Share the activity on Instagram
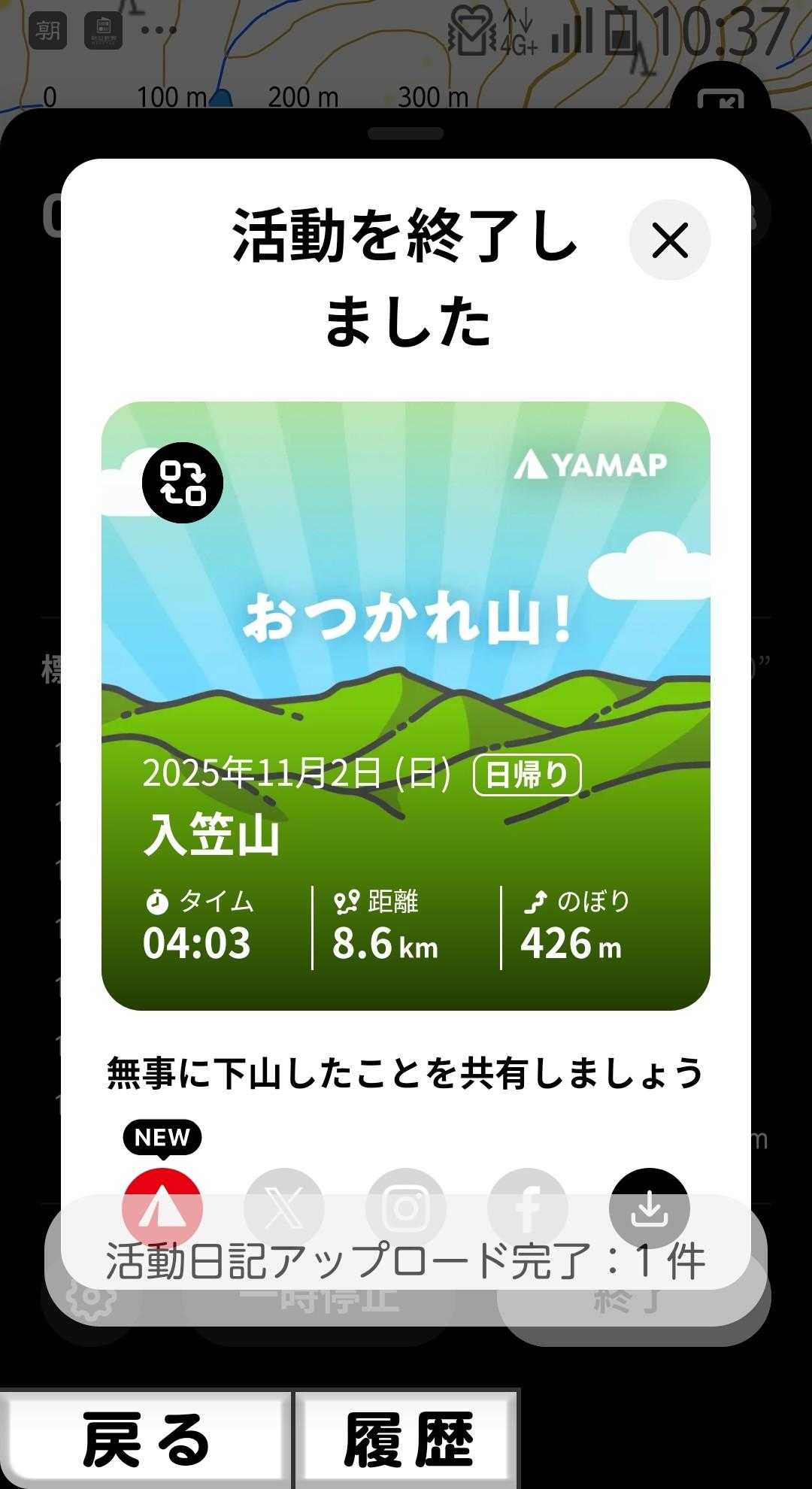This screenshot has height=1489, width=812. tap(406, 1207)
